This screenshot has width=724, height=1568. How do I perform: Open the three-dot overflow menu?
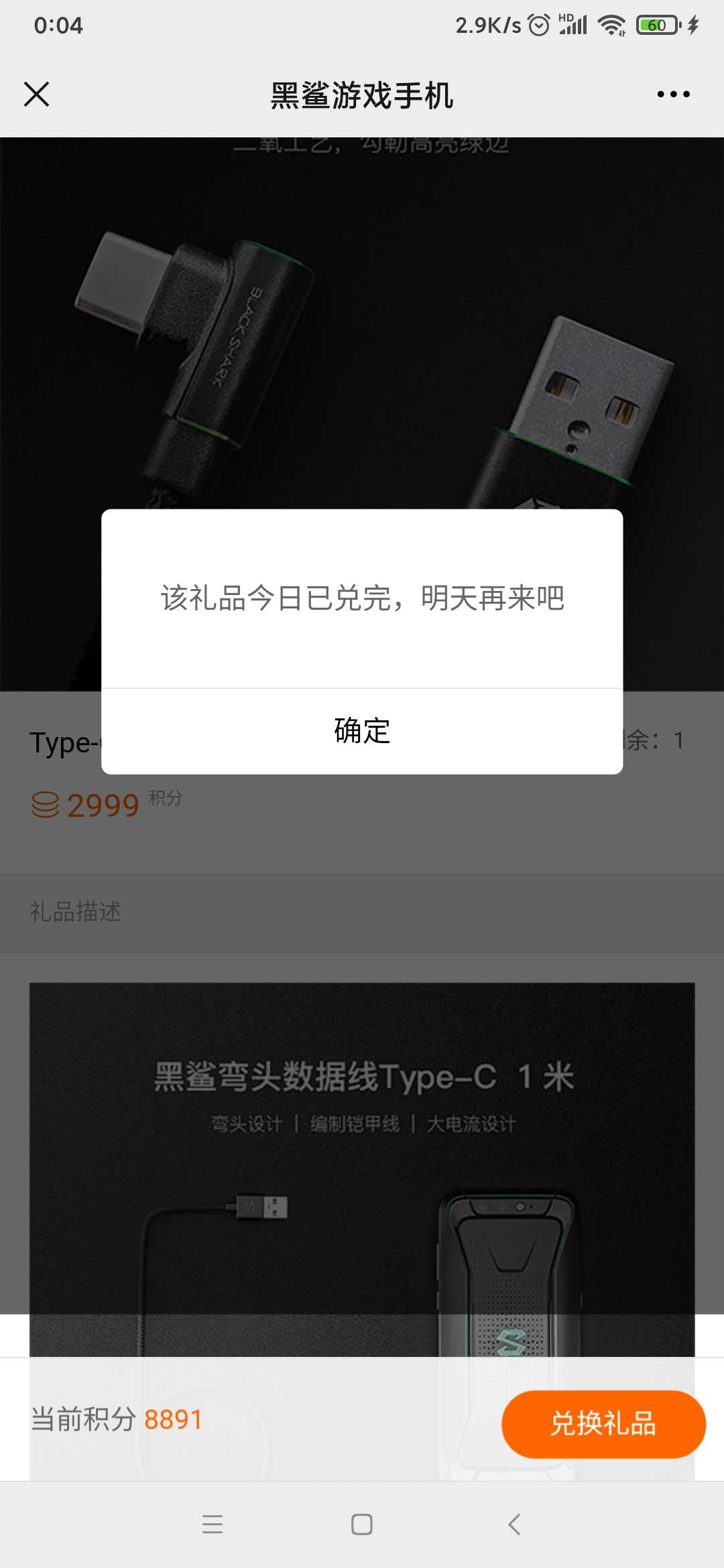point(673,94)
